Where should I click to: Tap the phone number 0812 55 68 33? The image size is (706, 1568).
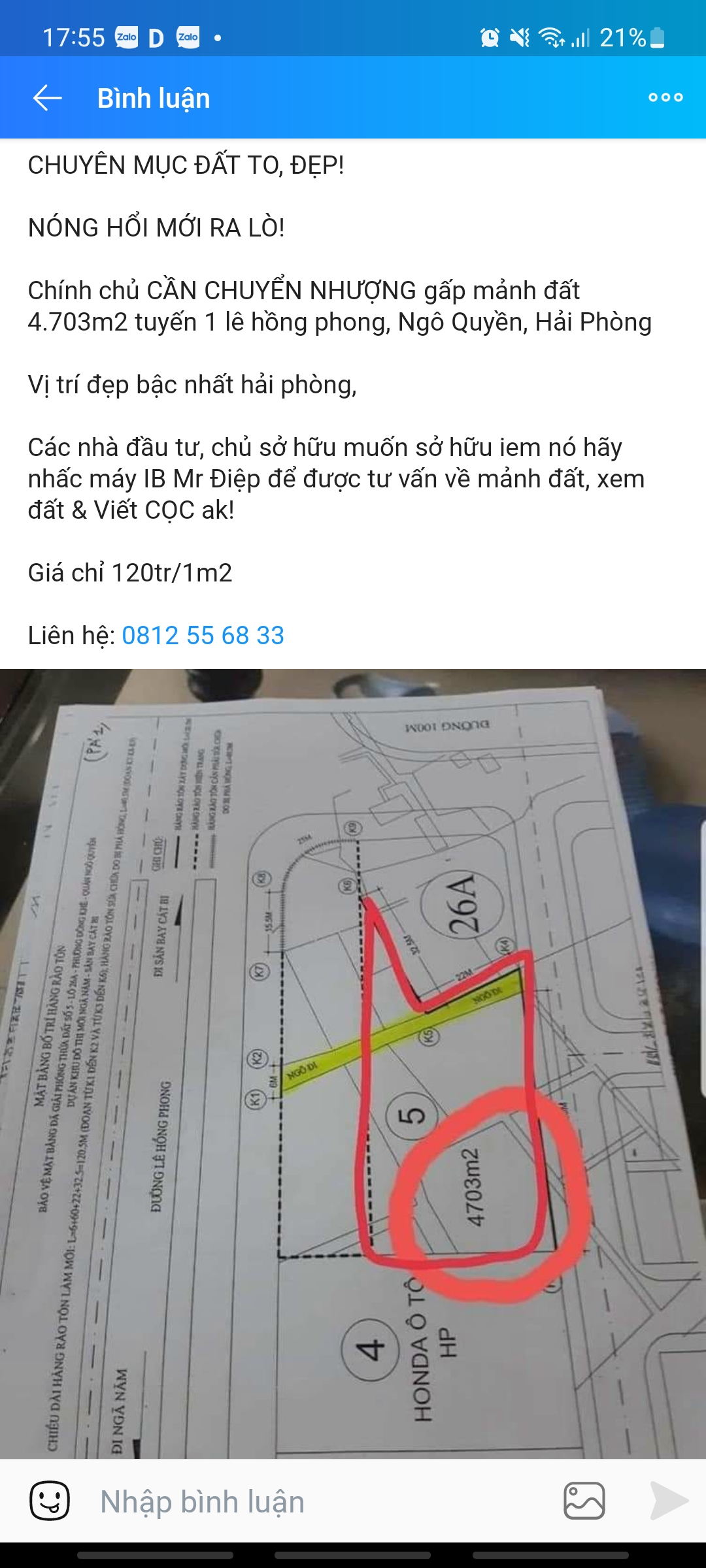tap(203, 635)
